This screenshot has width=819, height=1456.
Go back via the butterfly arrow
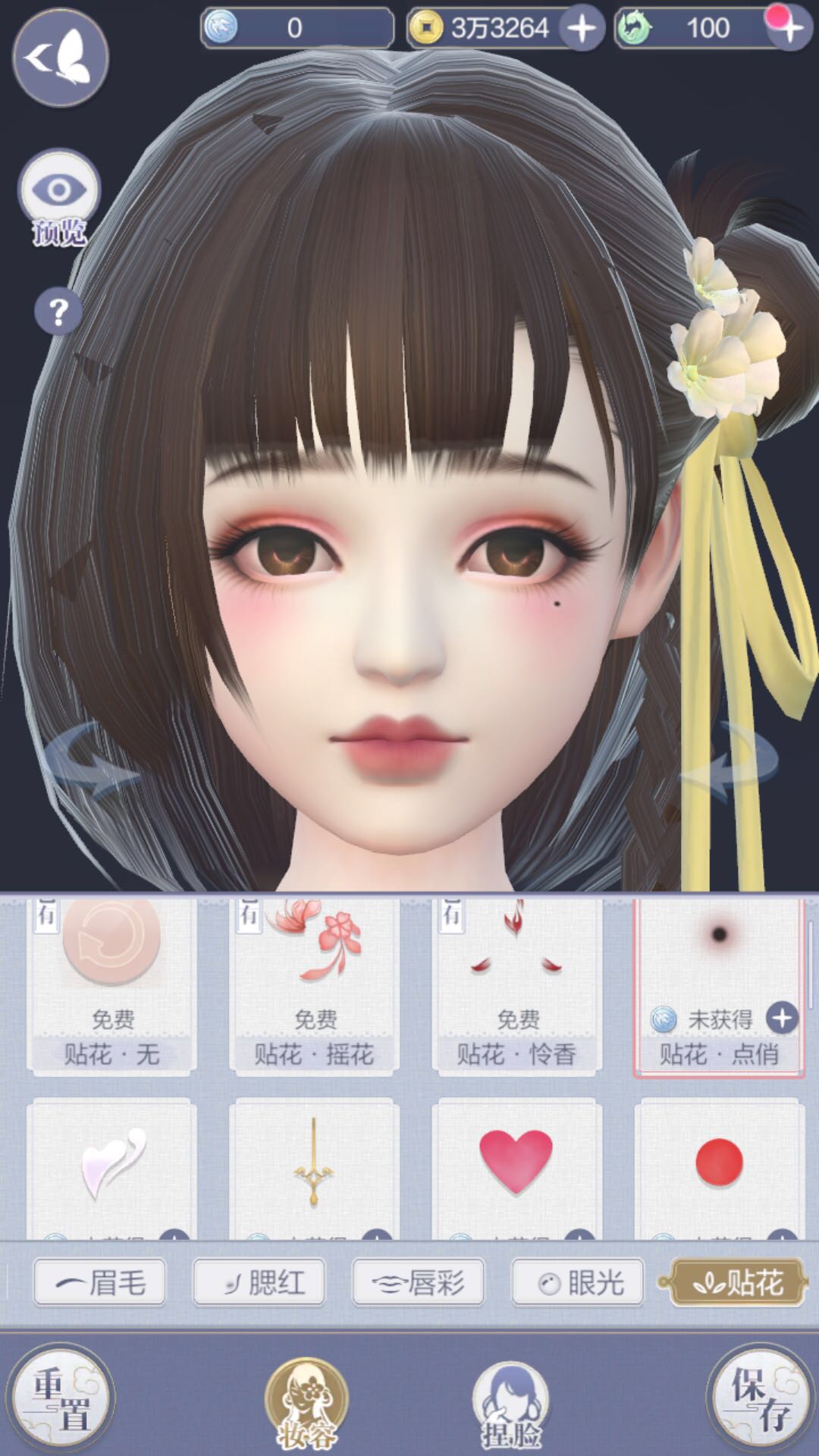pos(61,58)
